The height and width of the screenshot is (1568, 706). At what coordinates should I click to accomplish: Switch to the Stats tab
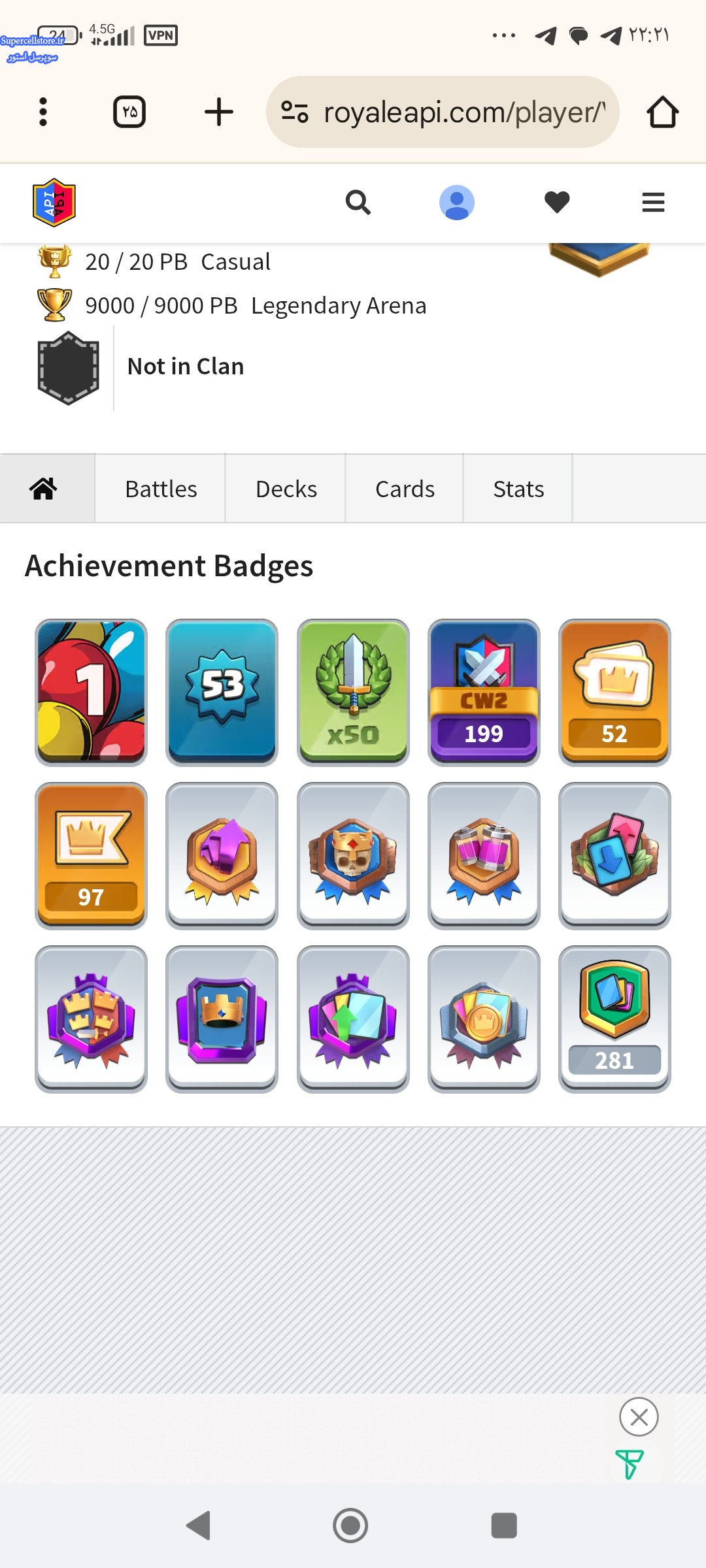pyautogui.click(x=518, y=489)
